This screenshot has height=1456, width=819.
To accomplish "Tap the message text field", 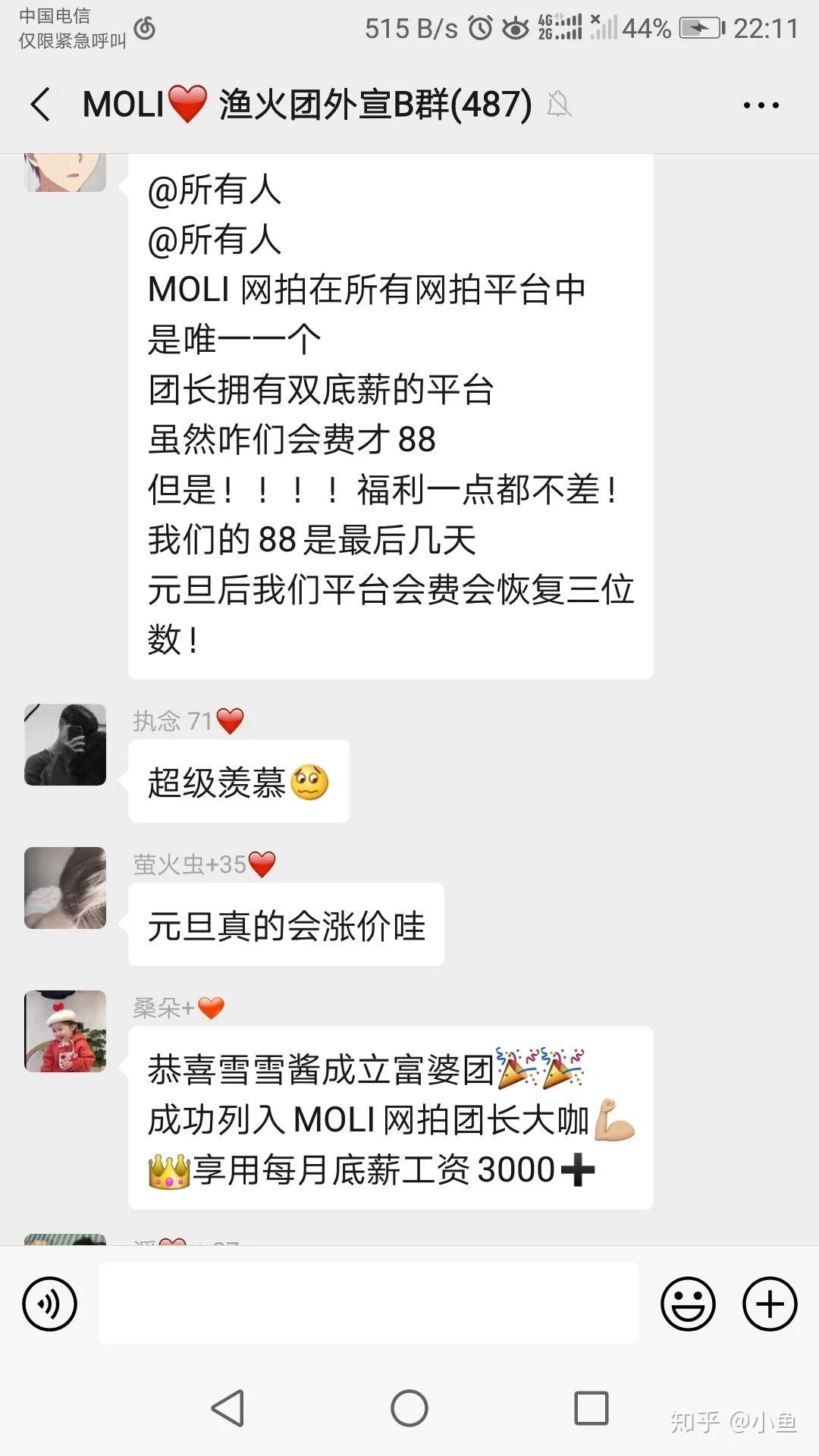I will click(x=368, y=1303).
